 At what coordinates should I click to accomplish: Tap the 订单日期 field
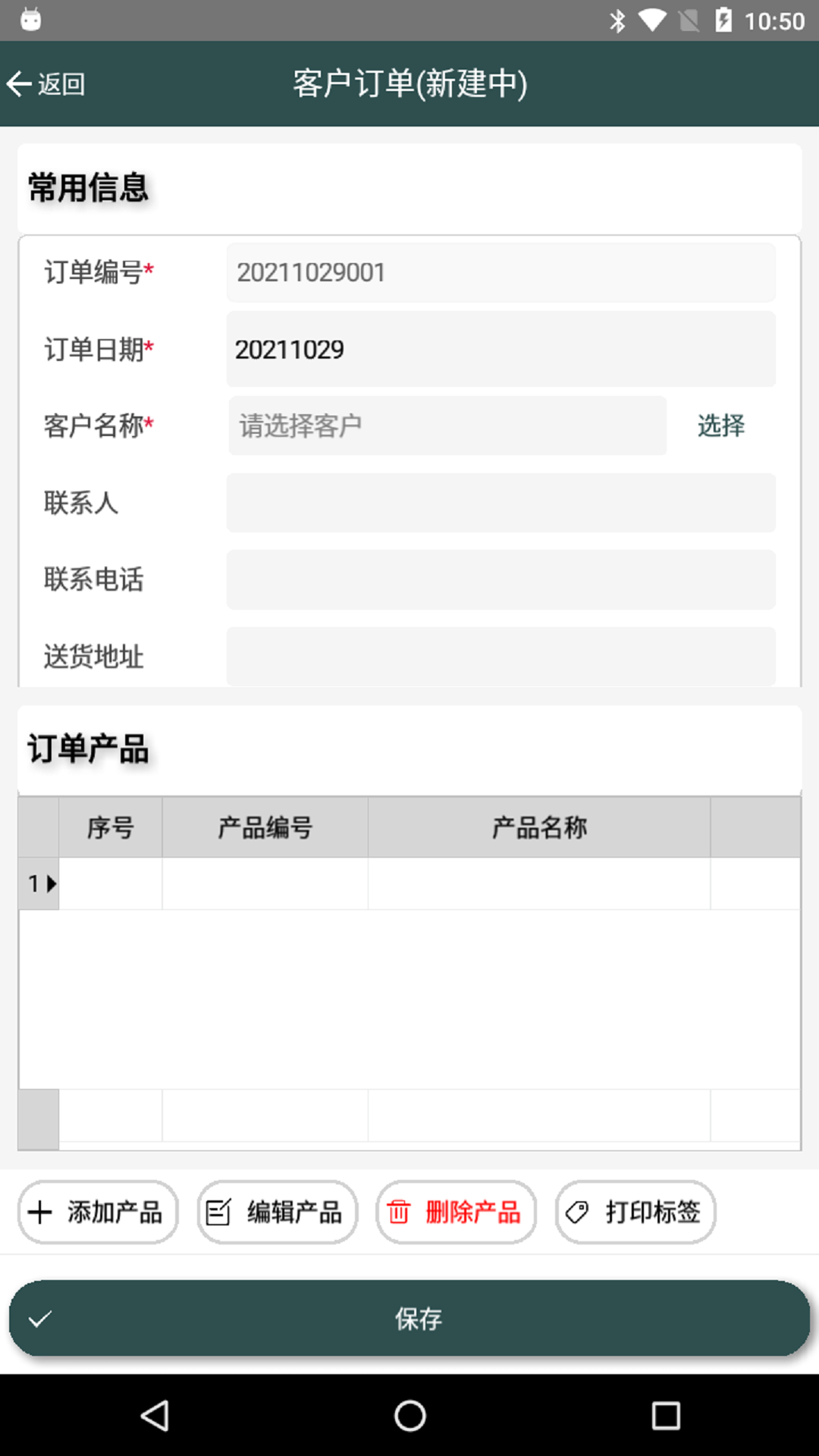500,349
